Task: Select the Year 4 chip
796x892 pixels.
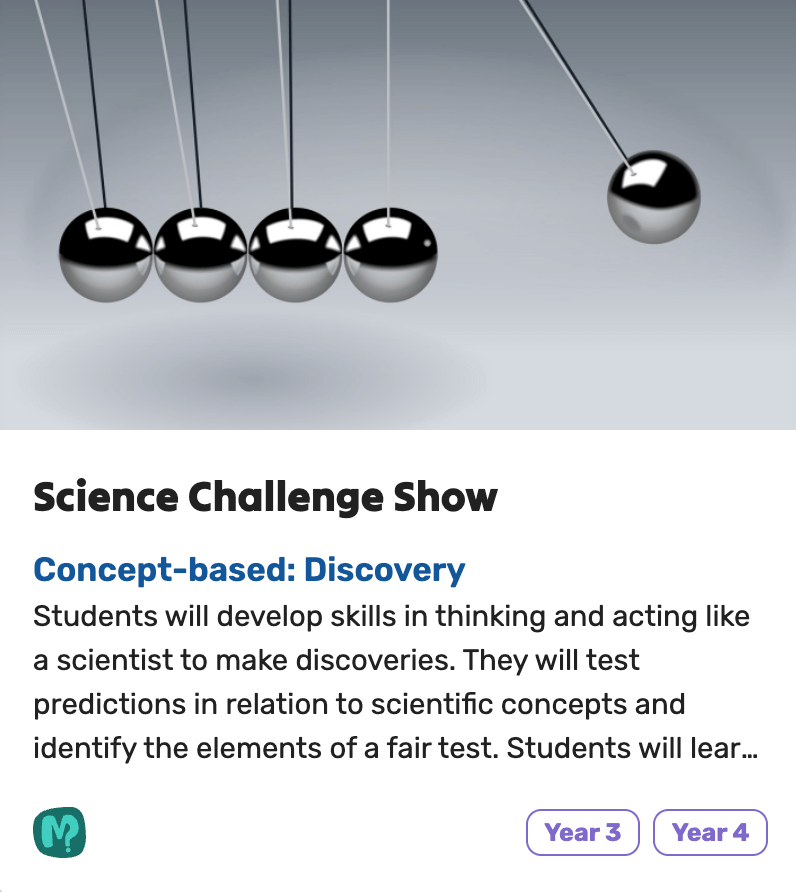Action: coord(710,832)
